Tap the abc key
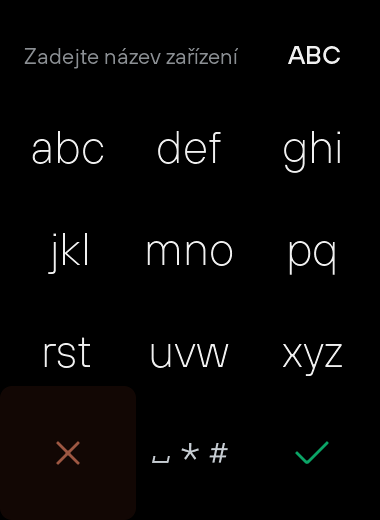380x520 pixels. 68,148
